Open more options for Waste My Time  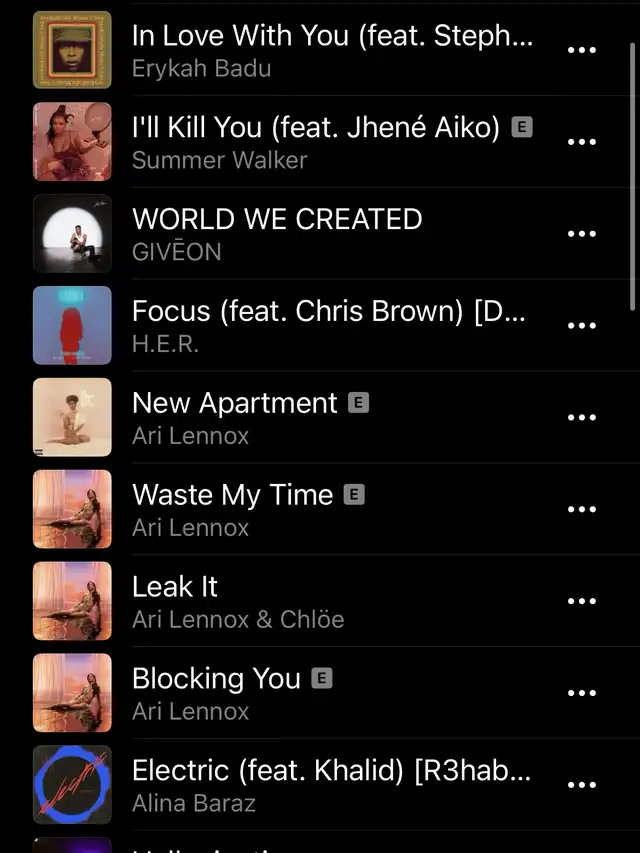(581, 510)
